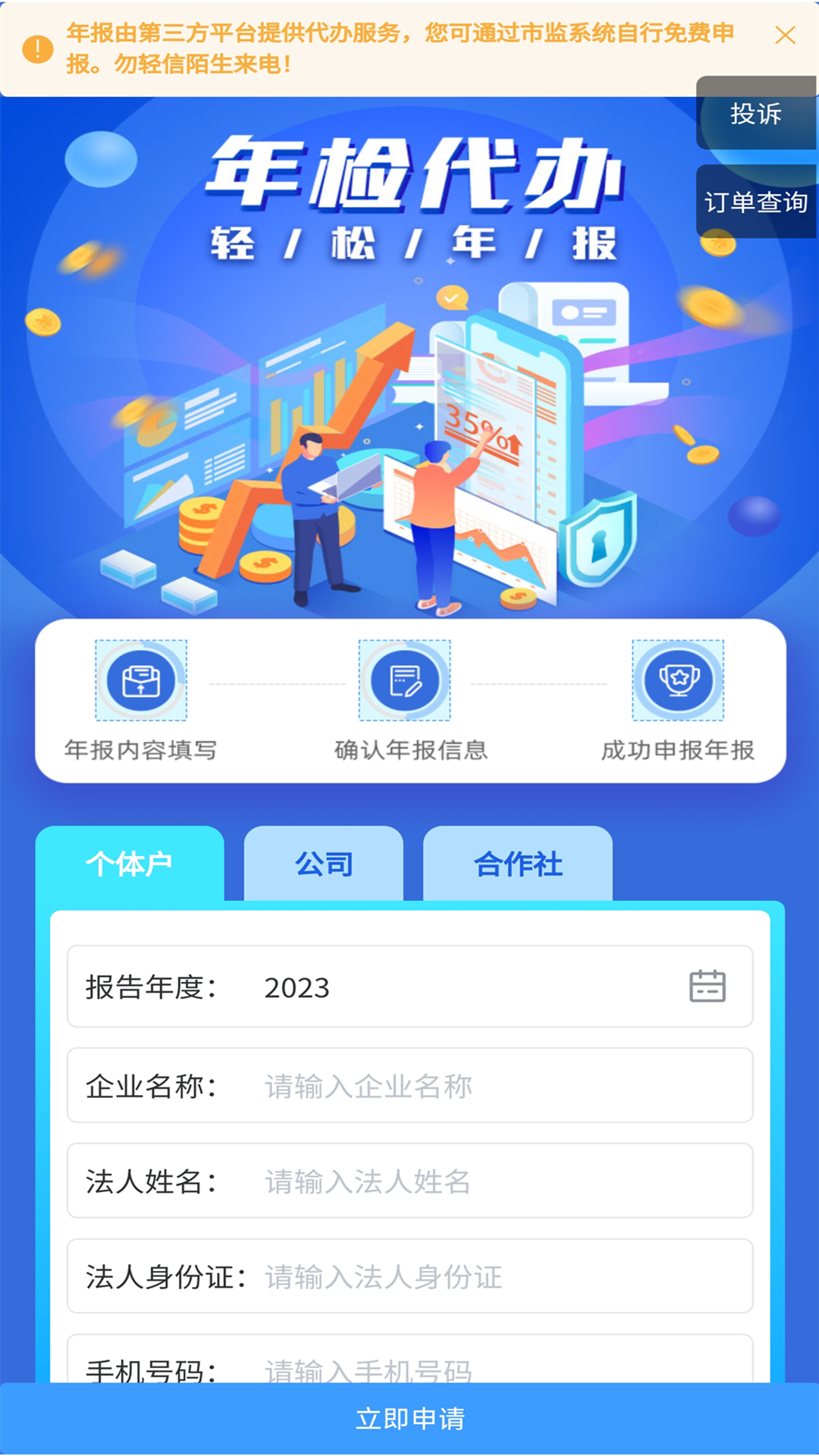Open the 投诉 complaint button

click(755, 114)
